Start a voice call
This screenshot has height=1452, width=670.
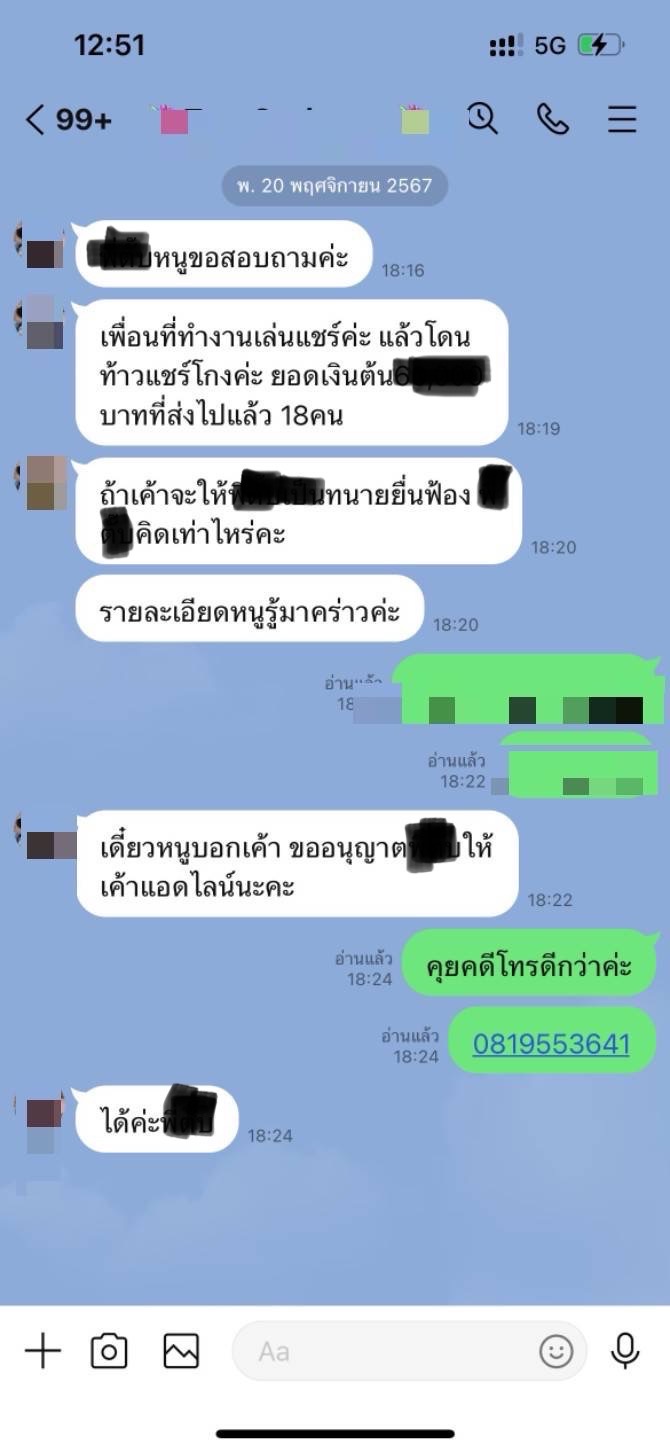553,119
